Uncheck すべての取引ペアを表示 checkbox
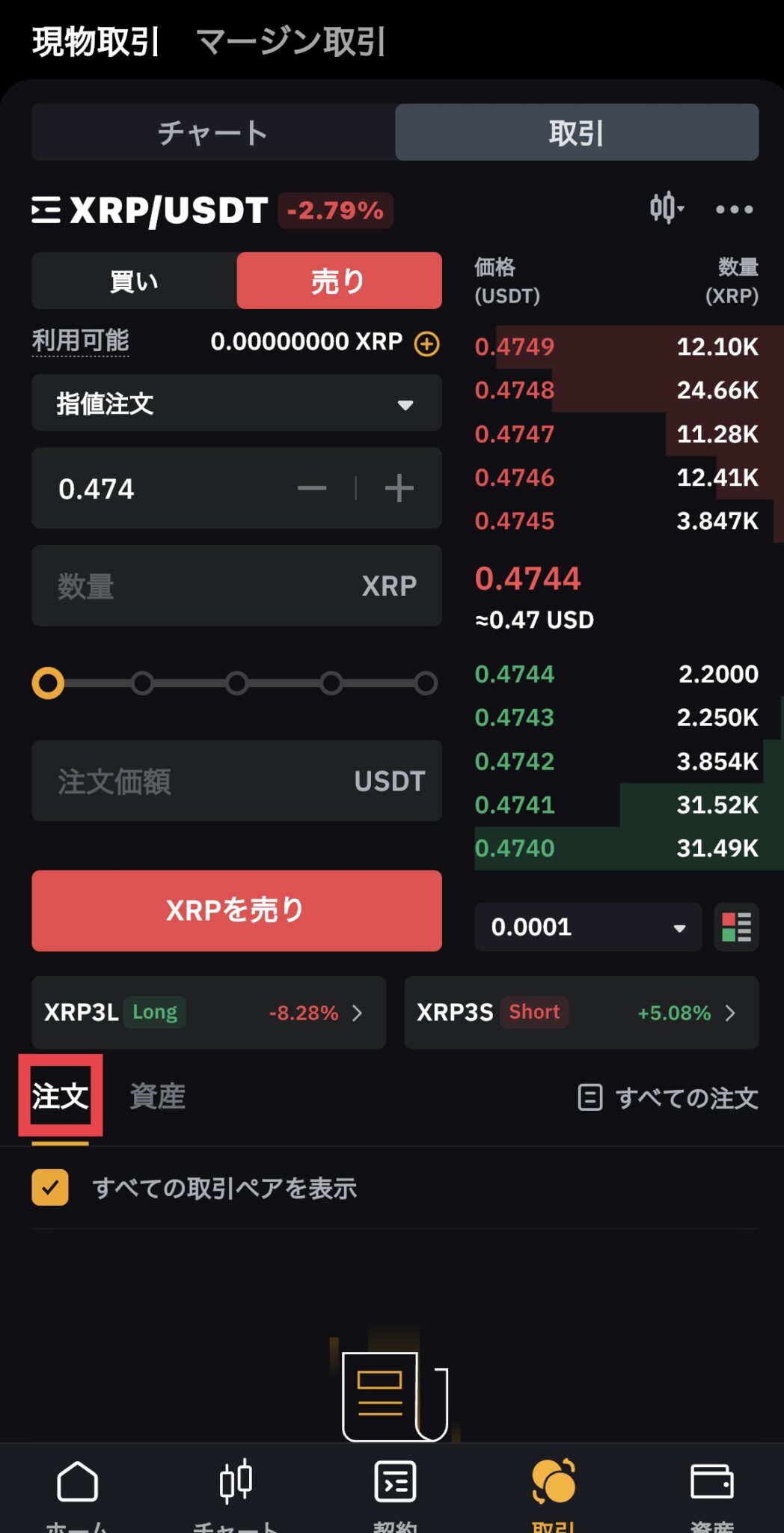 pyautogui.click(x=49, y=1188)
